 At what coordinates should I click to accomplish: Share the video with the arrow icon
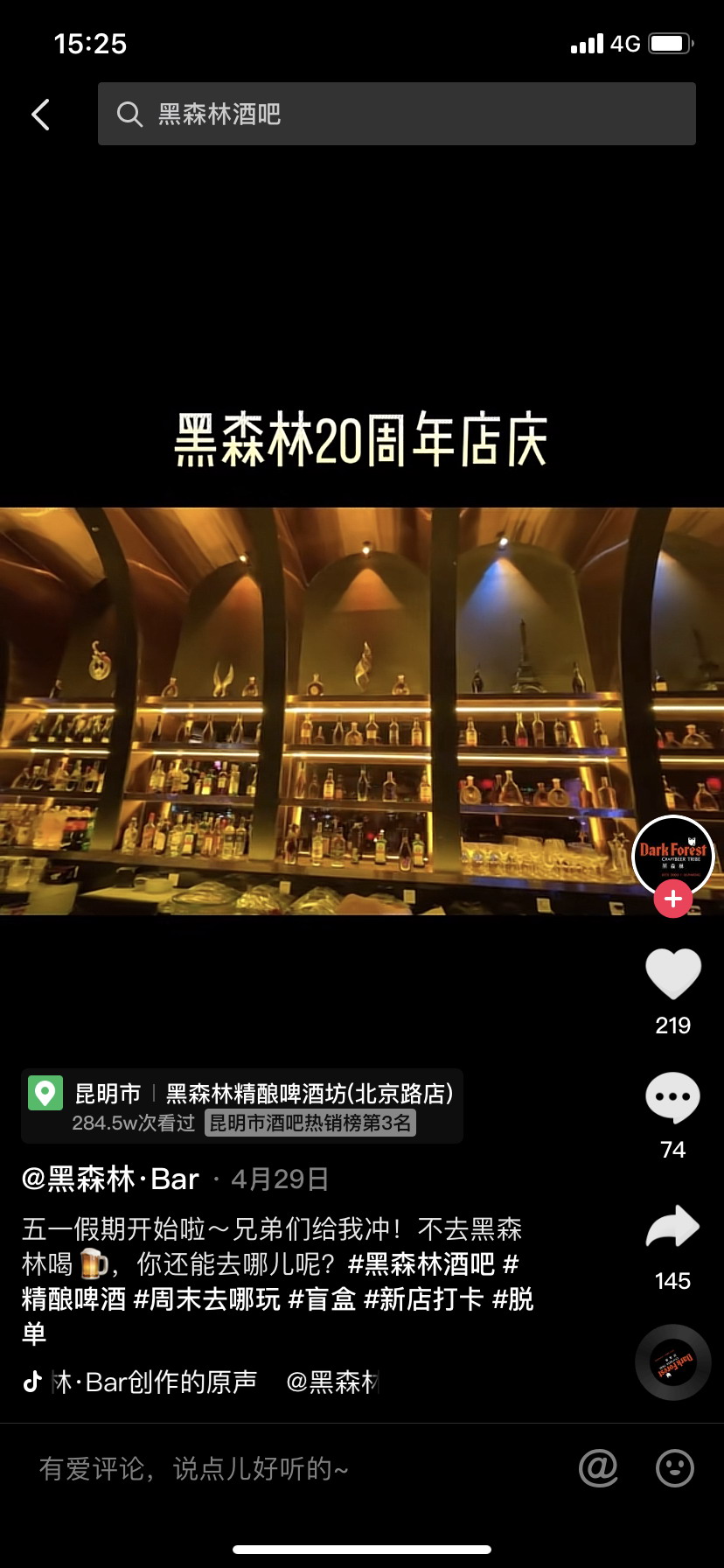click(672, 1228)
